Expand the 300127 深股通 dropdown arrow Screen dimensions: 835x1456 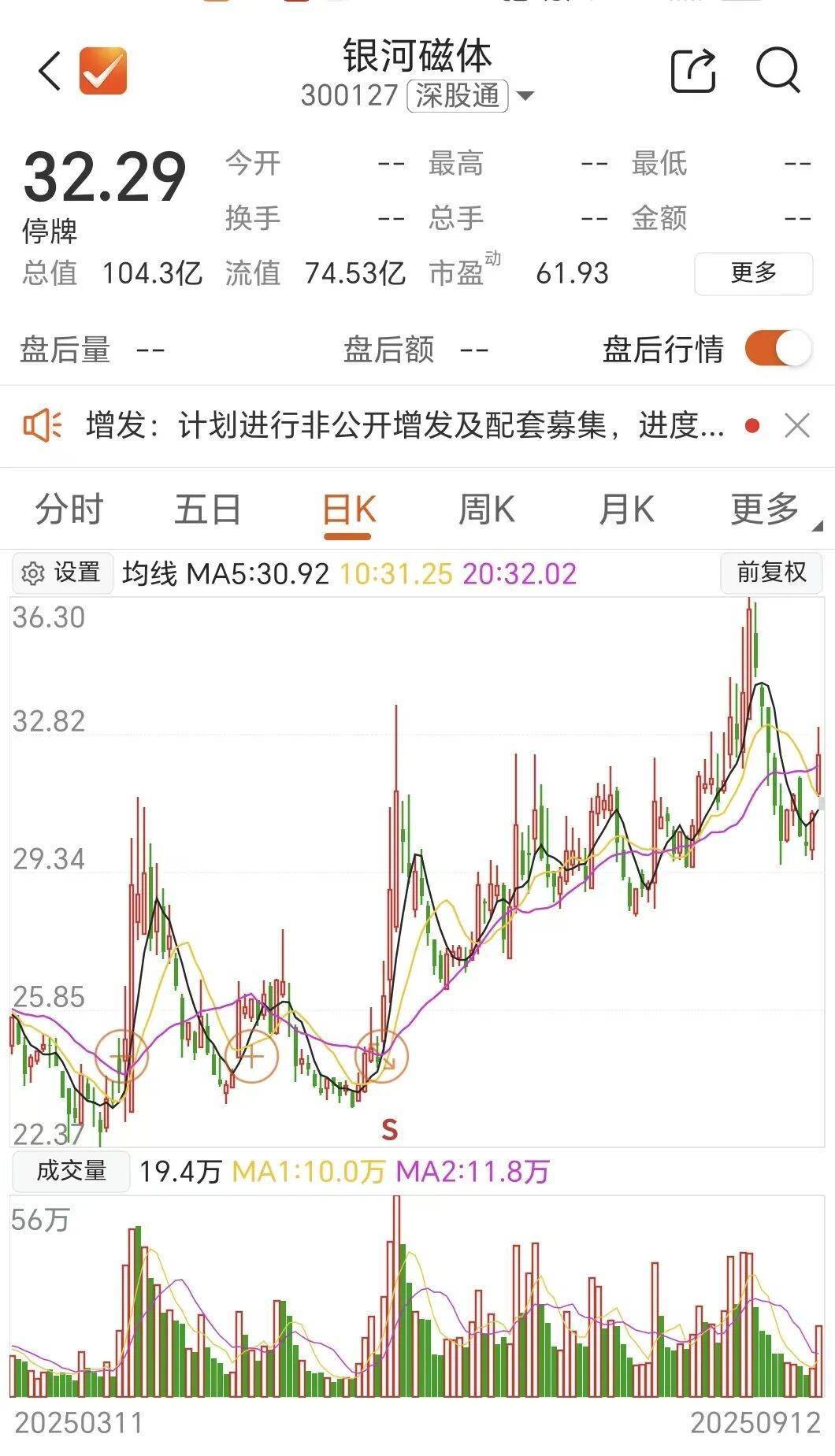pyautogui.click(x=526, y=96)
